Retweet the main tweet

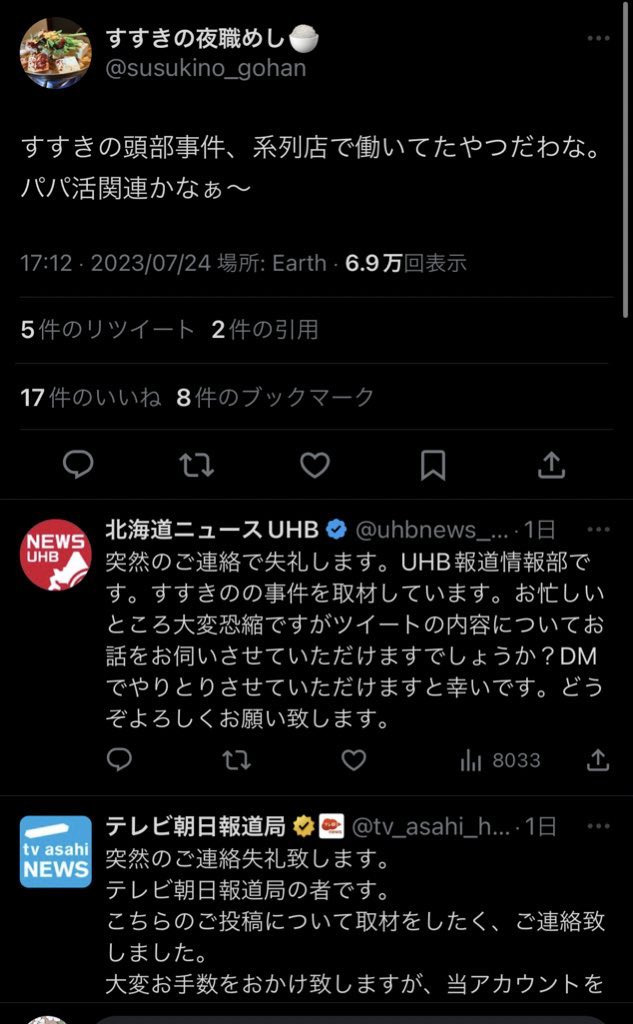click(197, 465)
